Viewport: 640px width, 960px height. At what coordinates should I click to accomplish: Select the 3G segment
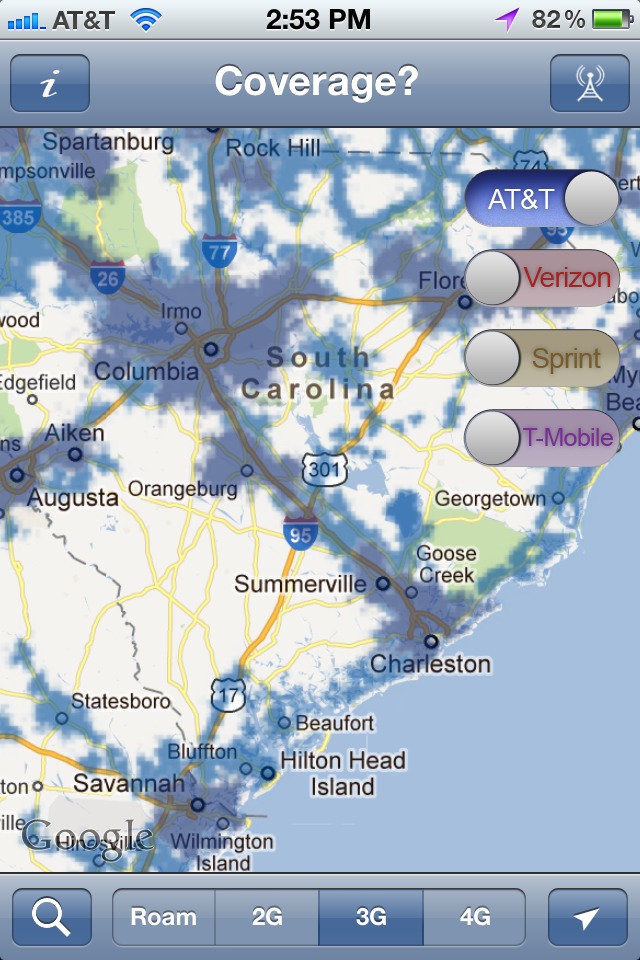tap(371, 917)
